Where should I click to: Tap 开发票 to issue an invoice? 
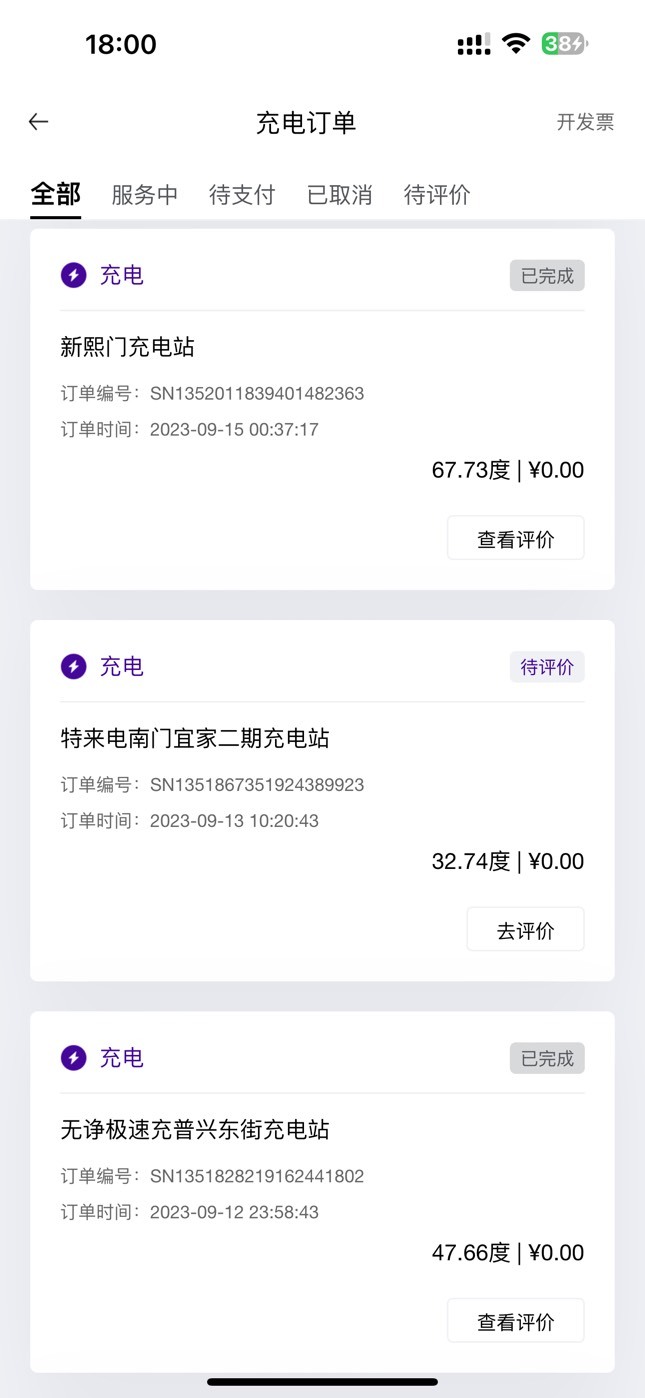point(585,122)
